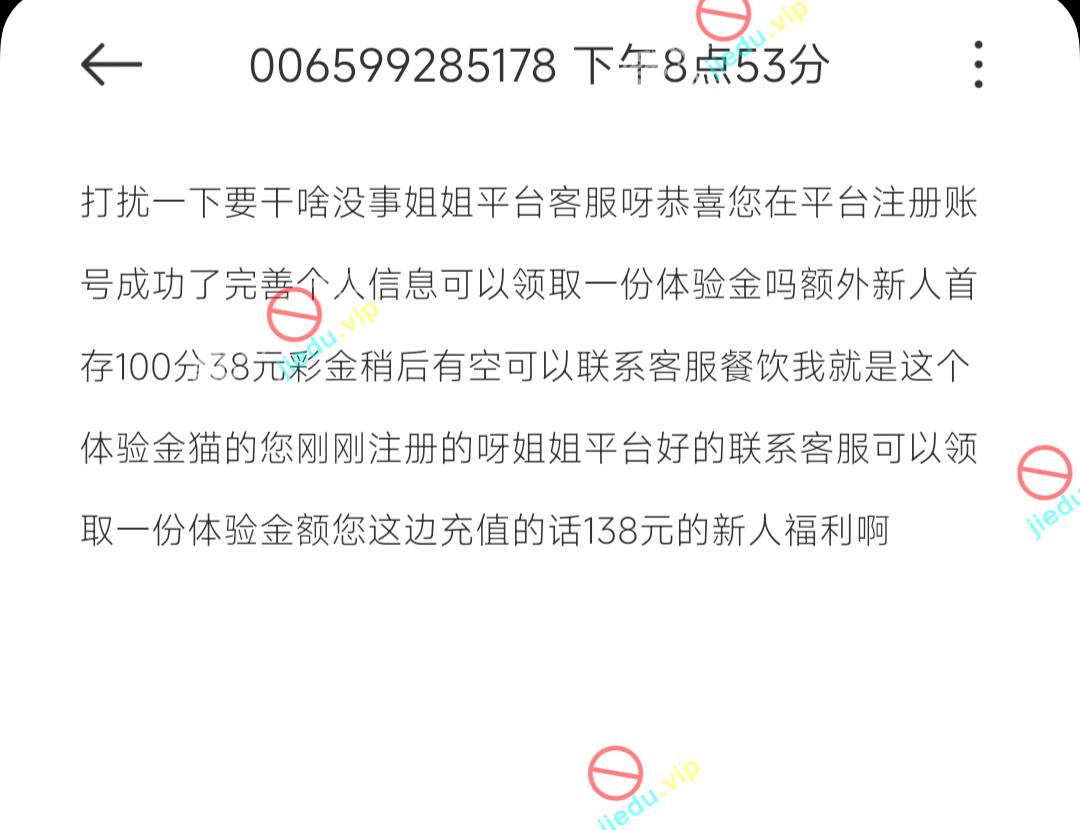1080x830 pixels.
Task: Go back using the arrow icon
Action: coord(111,66)
